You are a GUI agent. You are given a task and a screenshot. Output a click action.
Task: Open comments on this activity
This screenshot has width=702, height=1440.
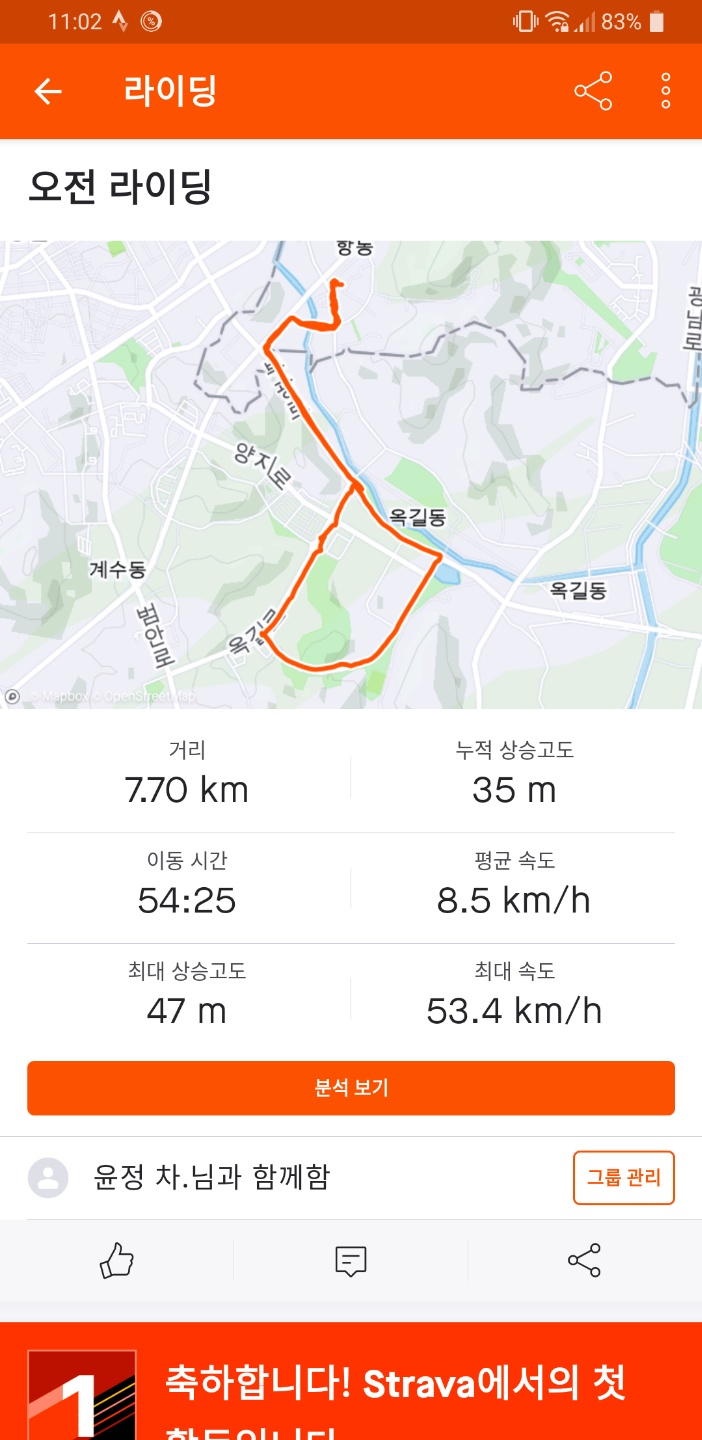(351, 1260)
